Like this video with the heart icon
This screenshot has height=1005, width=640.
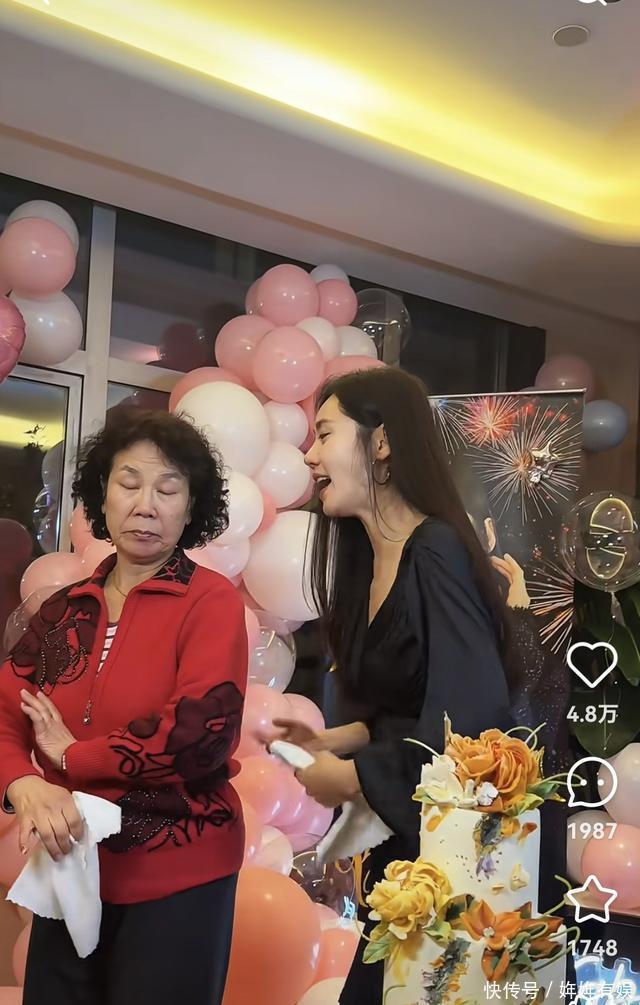pos(592,664)
